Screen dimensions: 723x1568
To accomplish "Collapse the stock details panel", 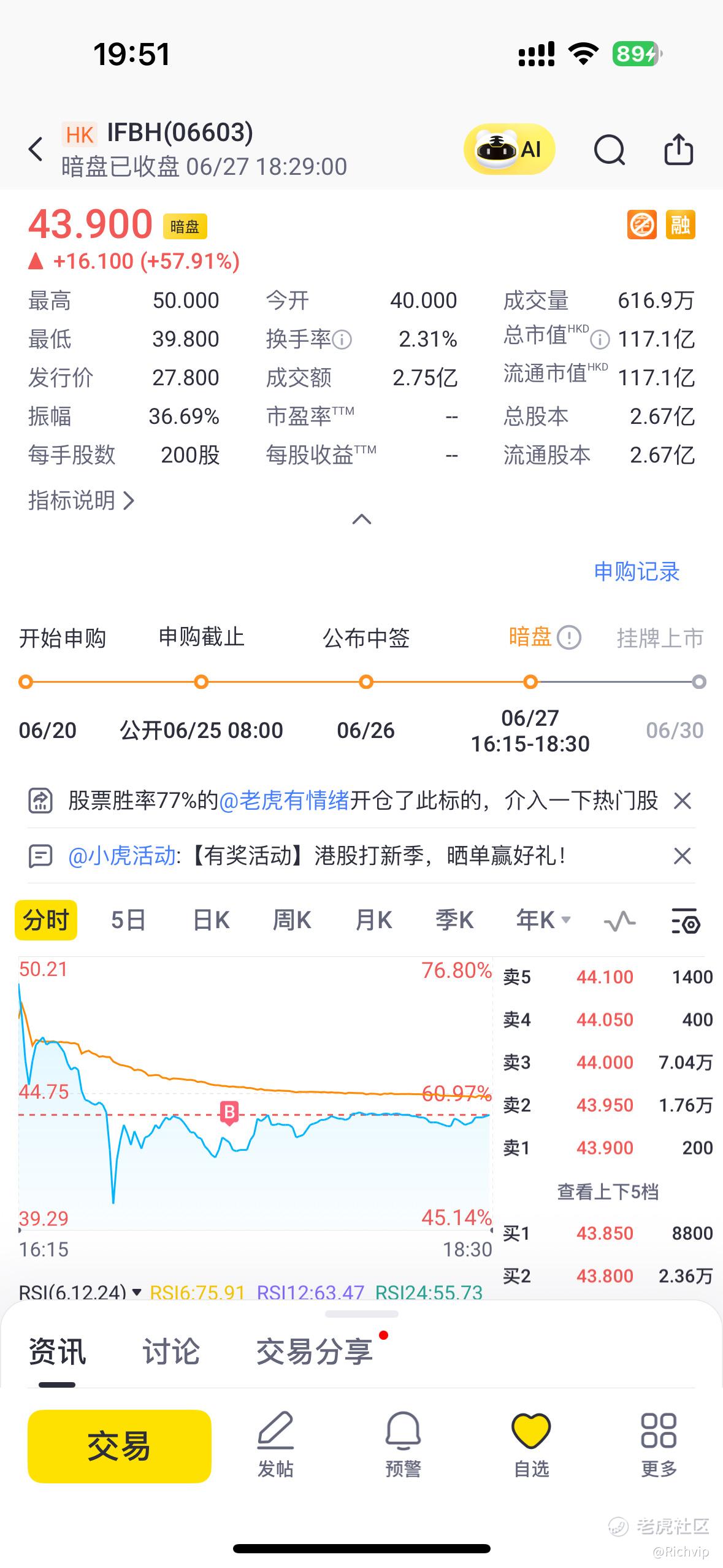I will coord(362,519).
